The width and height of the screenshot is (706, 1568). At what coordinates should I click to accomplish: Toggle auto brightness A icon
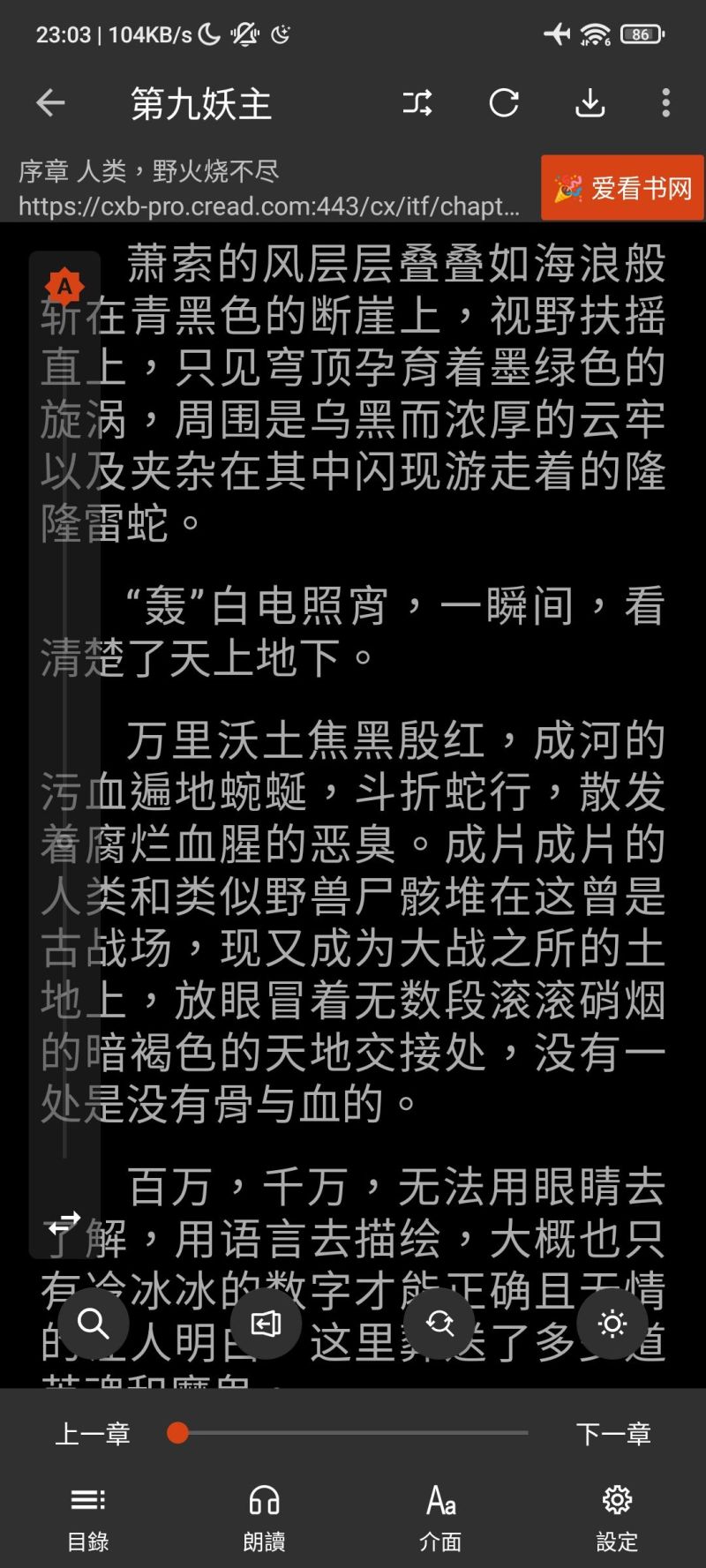[x=64, y=287]
